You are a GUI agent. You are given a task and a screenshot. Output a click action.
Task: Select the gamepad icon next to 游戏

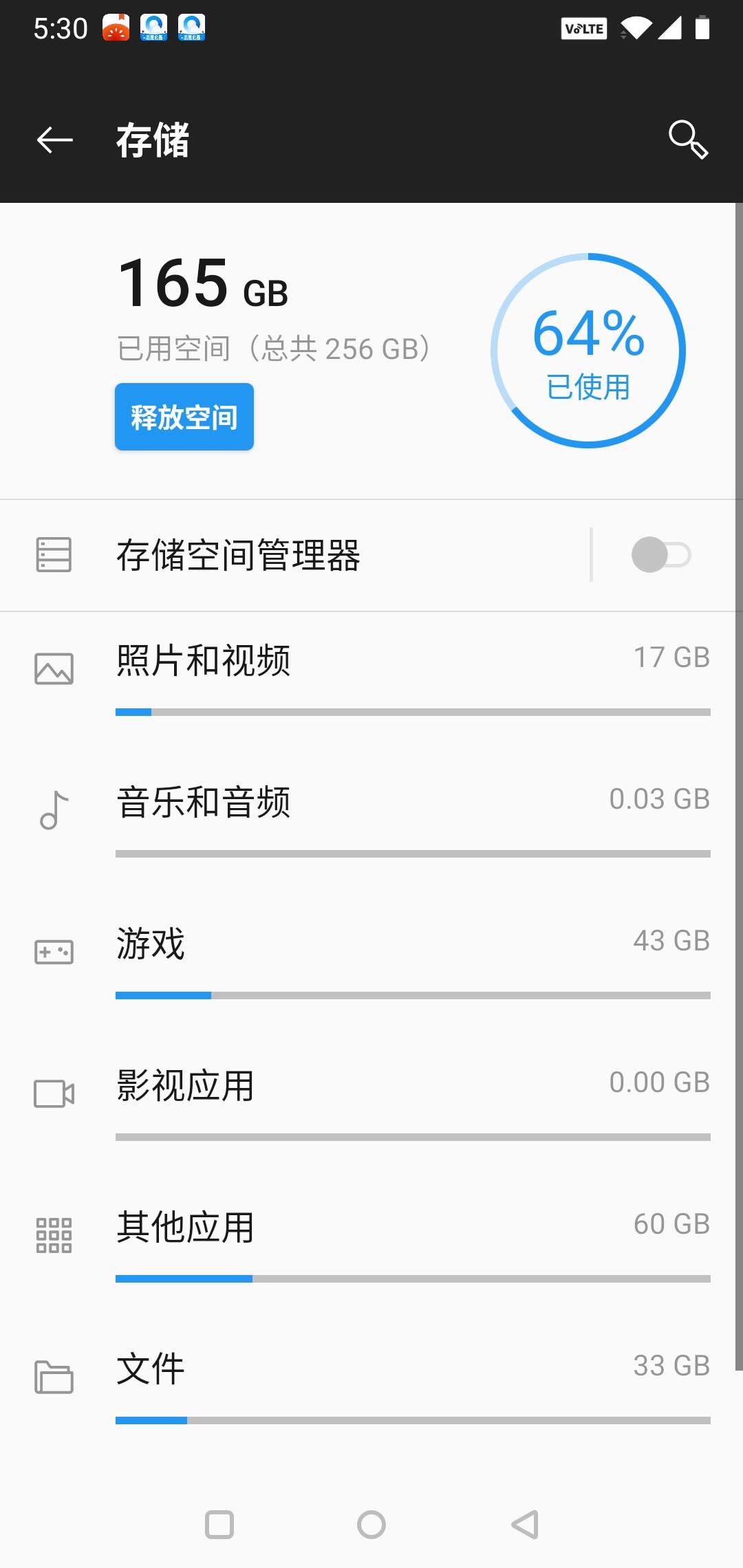tap(53, 952)
